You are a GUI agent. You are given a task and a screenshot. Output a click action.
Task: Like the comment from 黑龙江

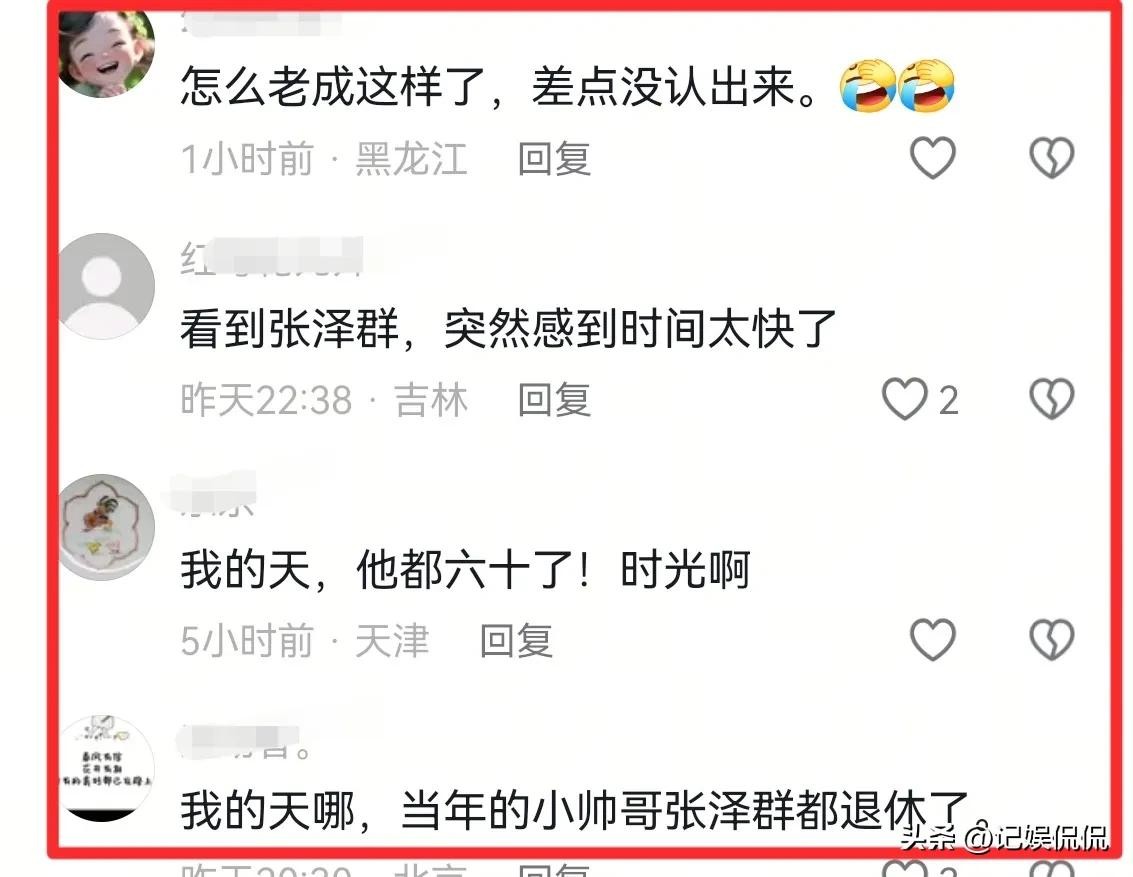(932, 159)
